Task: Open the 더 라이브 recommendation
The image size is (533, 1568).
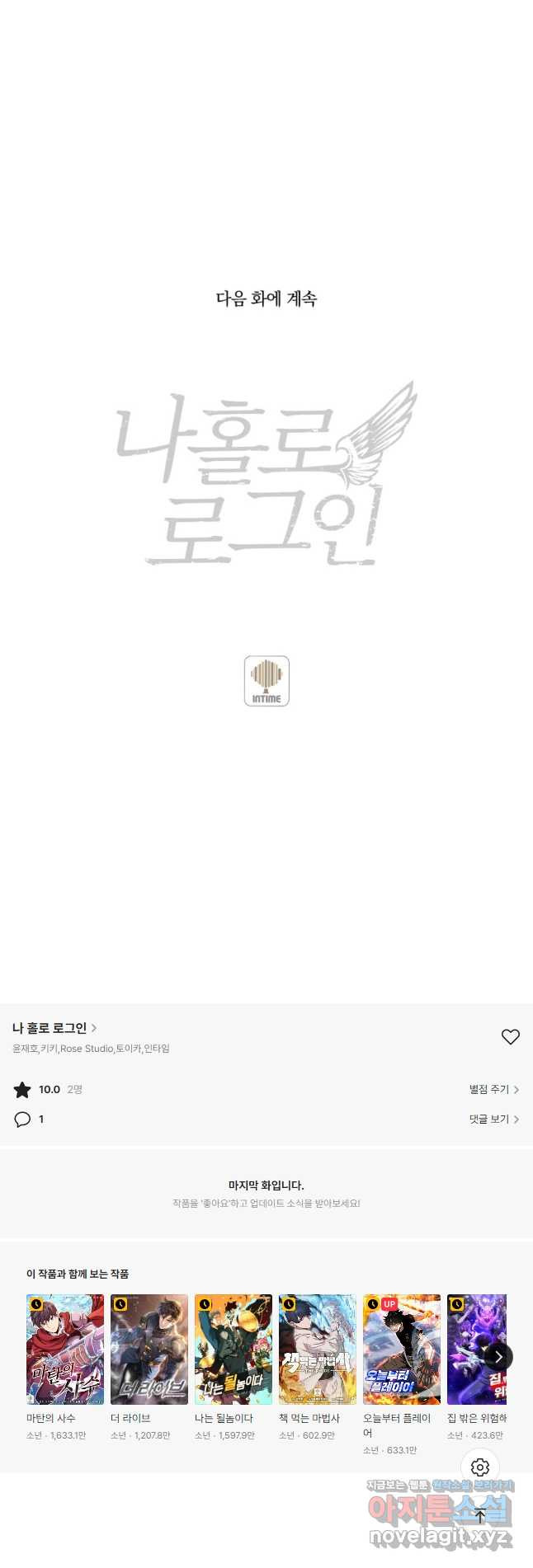Action: (149, 1349)
